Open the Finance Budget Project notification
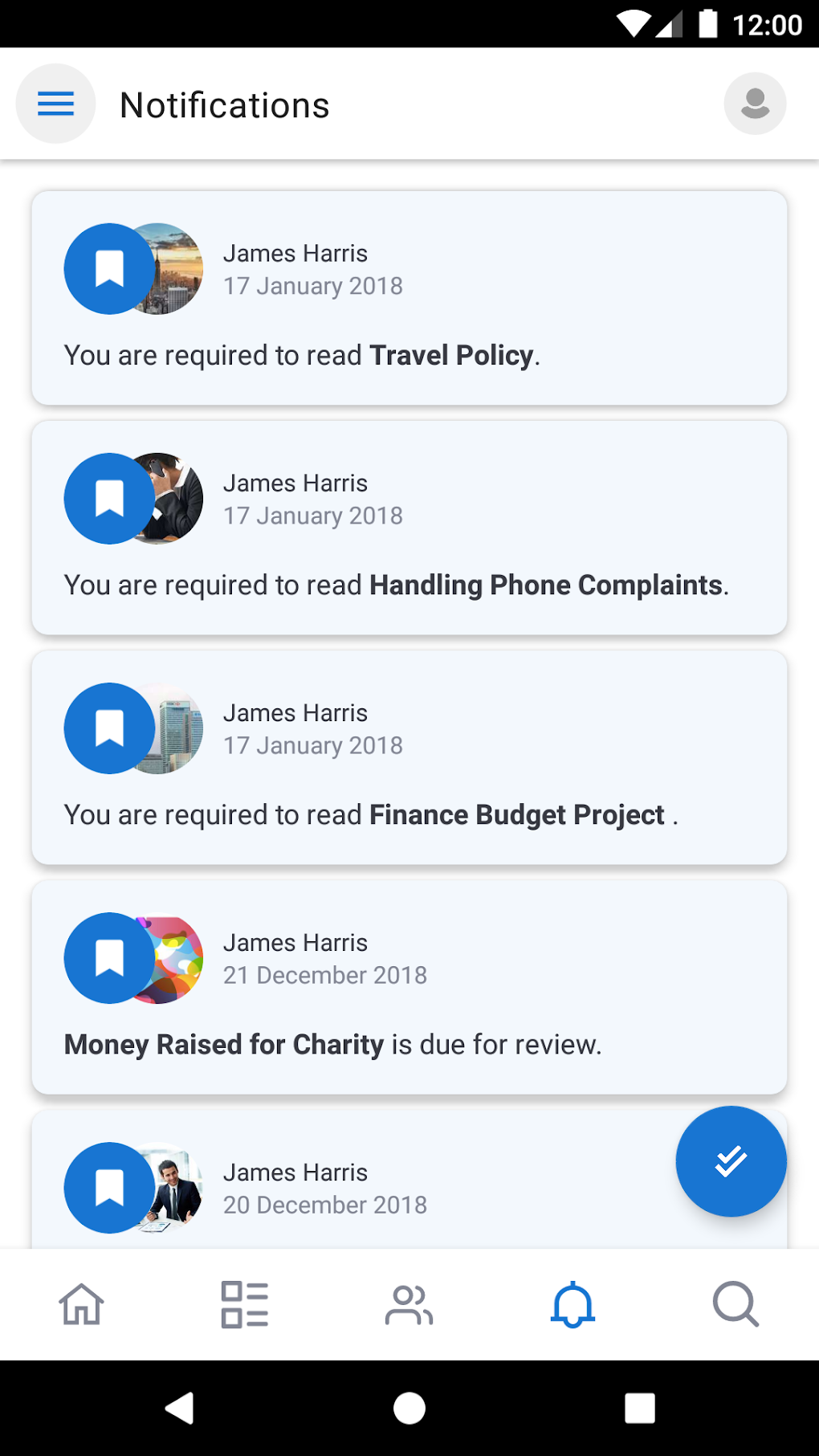The height and width of the screenshot is (1456, 819). point(409,757)
